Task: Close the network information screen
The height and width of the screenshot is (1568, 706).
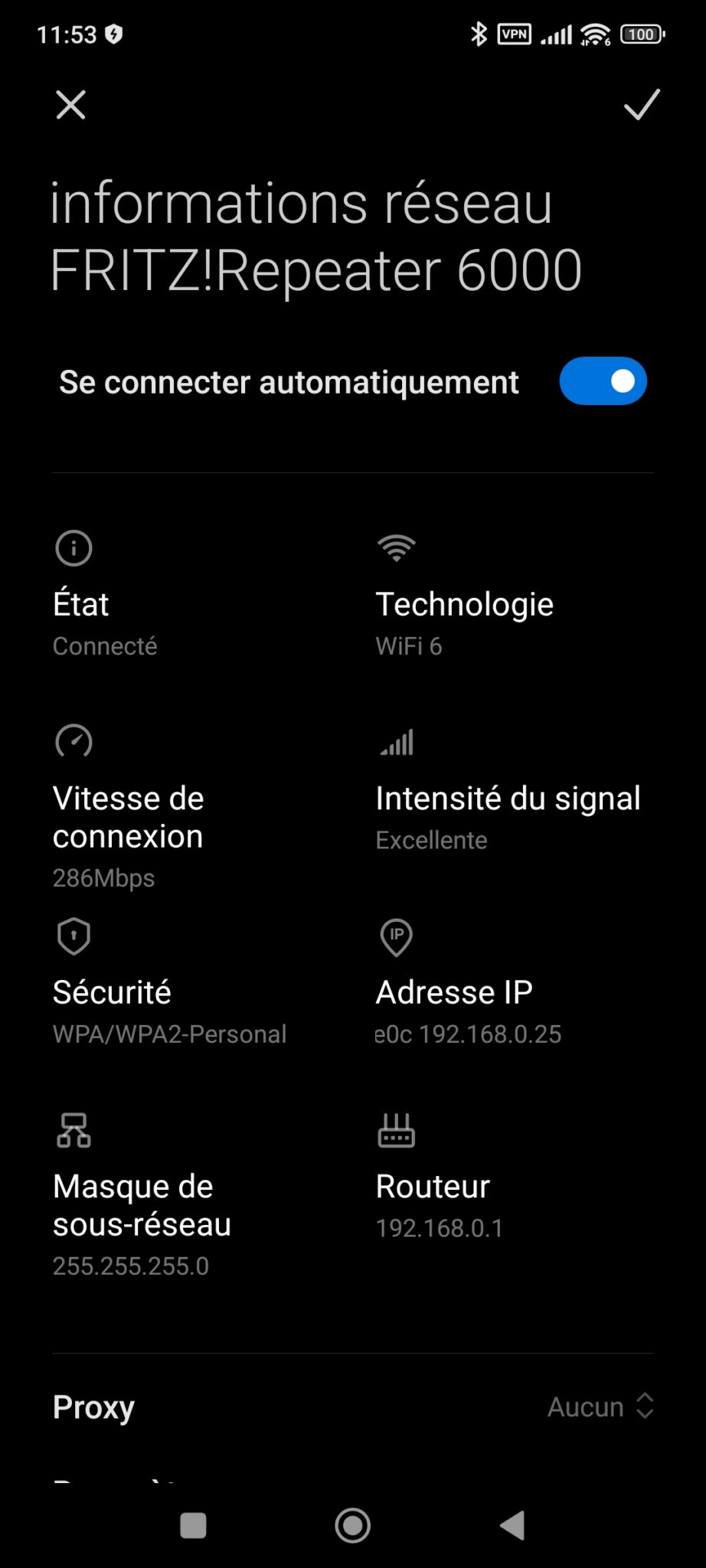Action: (70, 105)
